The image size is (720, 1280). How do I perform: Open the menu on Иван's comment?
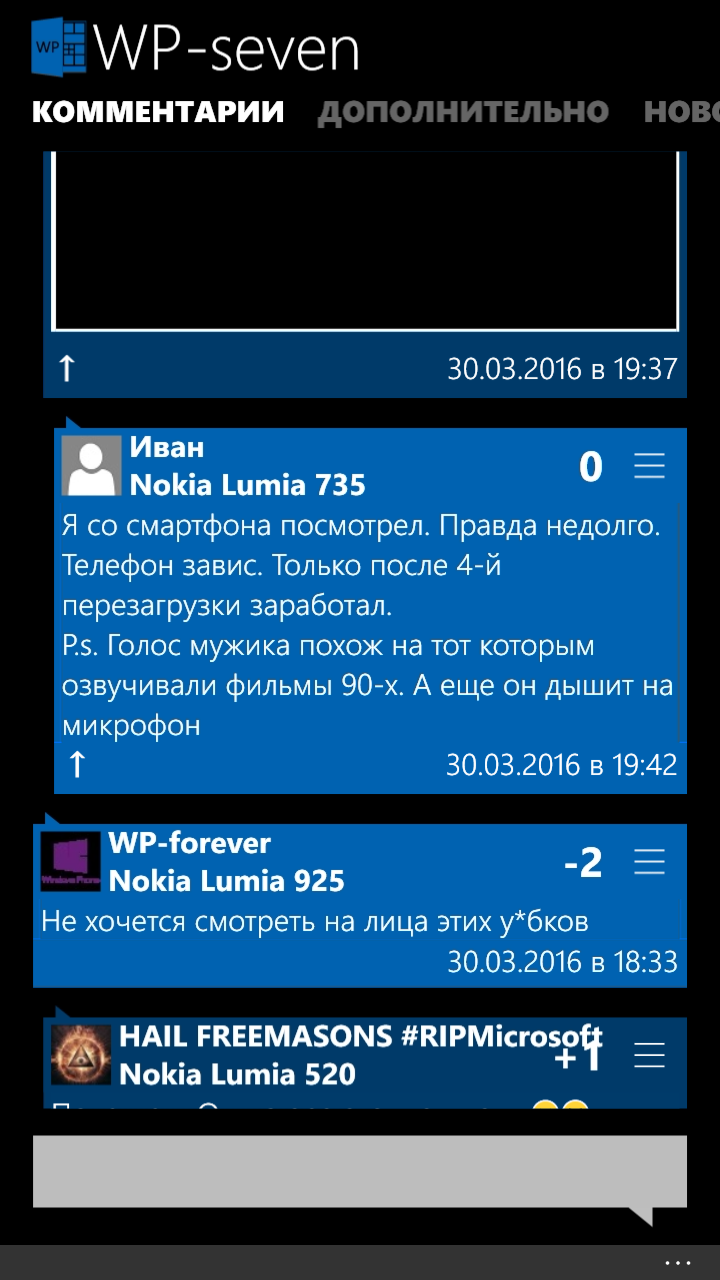[650, 466]
